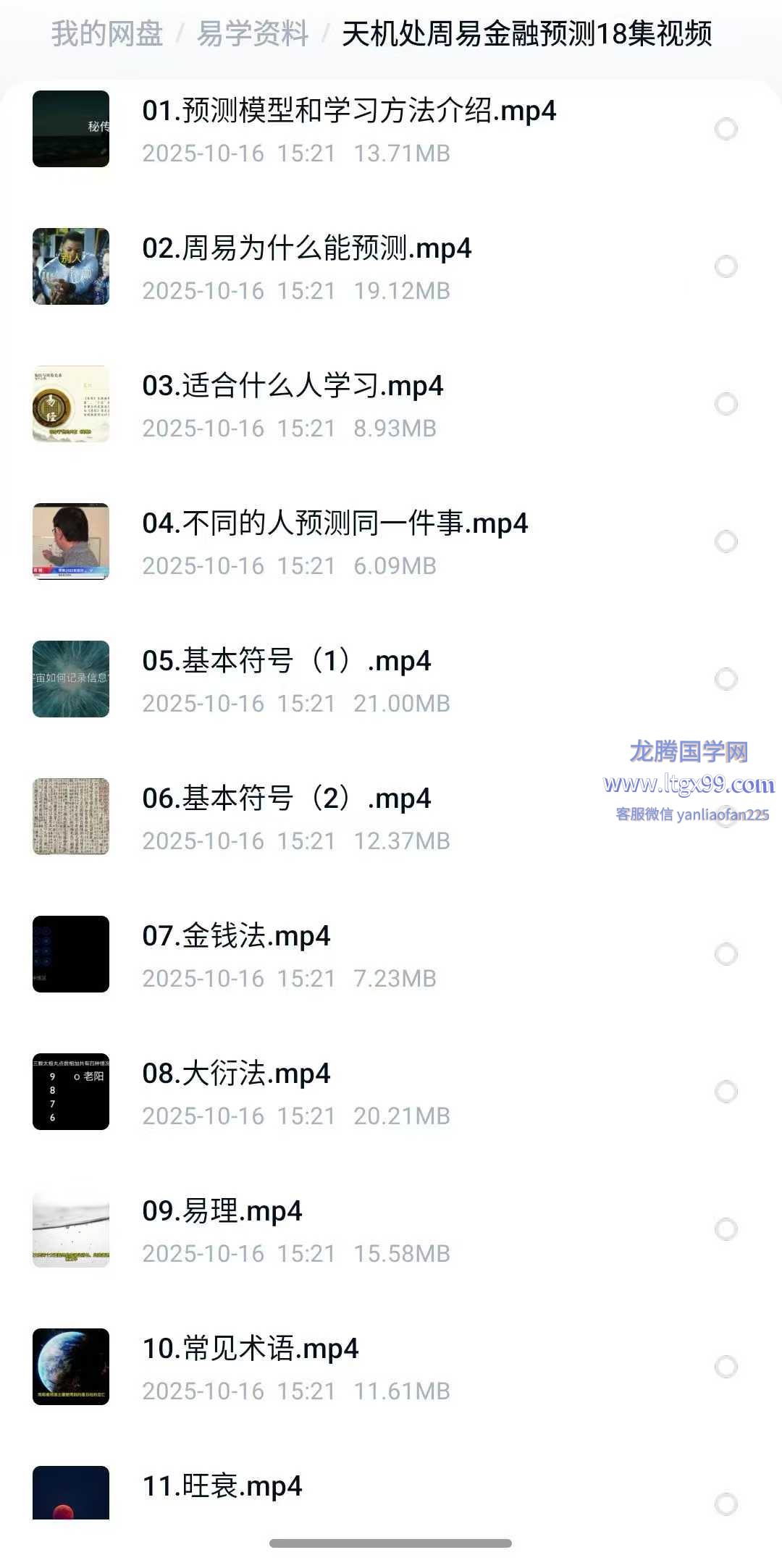Tick the checkbox beside 04.不同的人预测同一件事.mp4
Image resolution: width=782 pixels, height=1568 pixels.
pos(726,541)
